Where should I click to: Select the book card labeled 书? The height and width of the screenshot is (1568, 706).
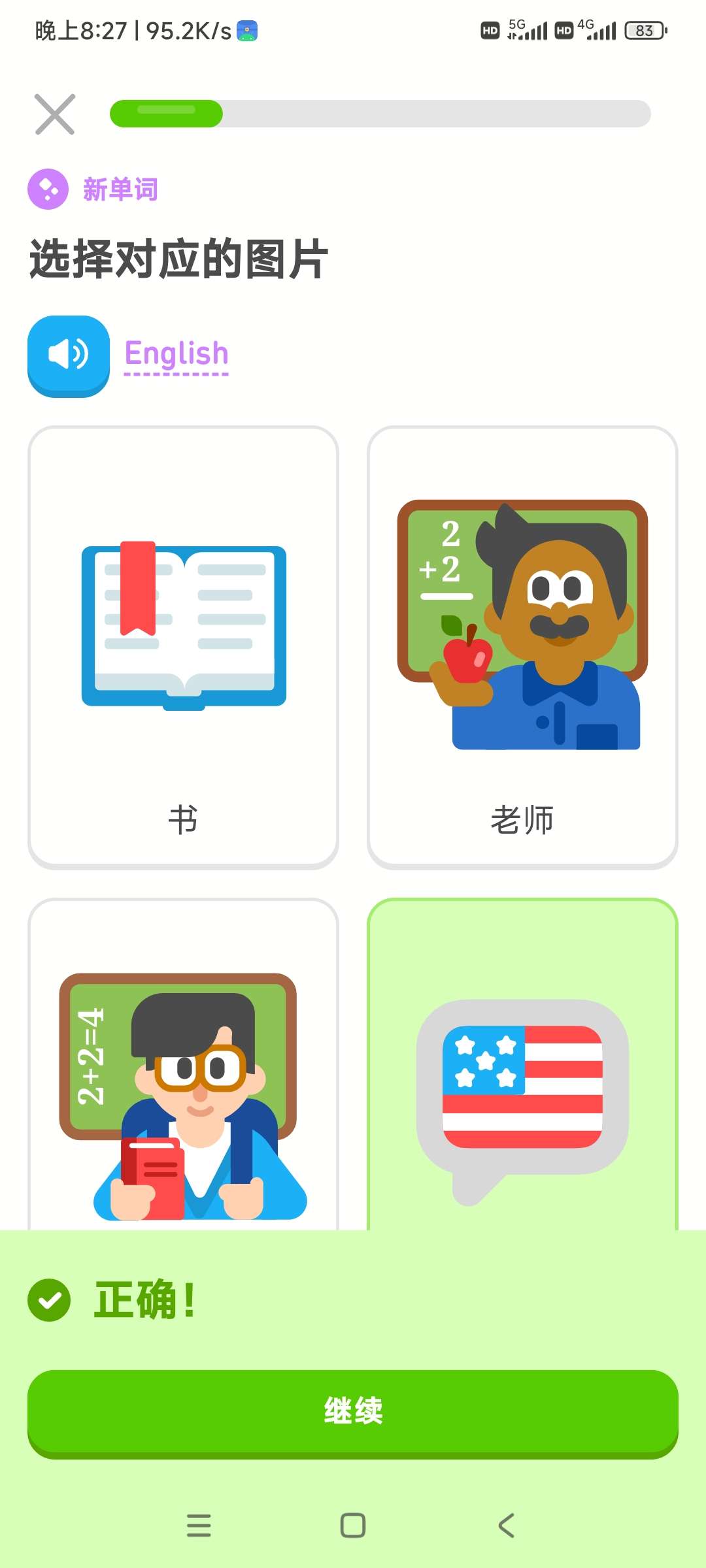coord(183,647)
